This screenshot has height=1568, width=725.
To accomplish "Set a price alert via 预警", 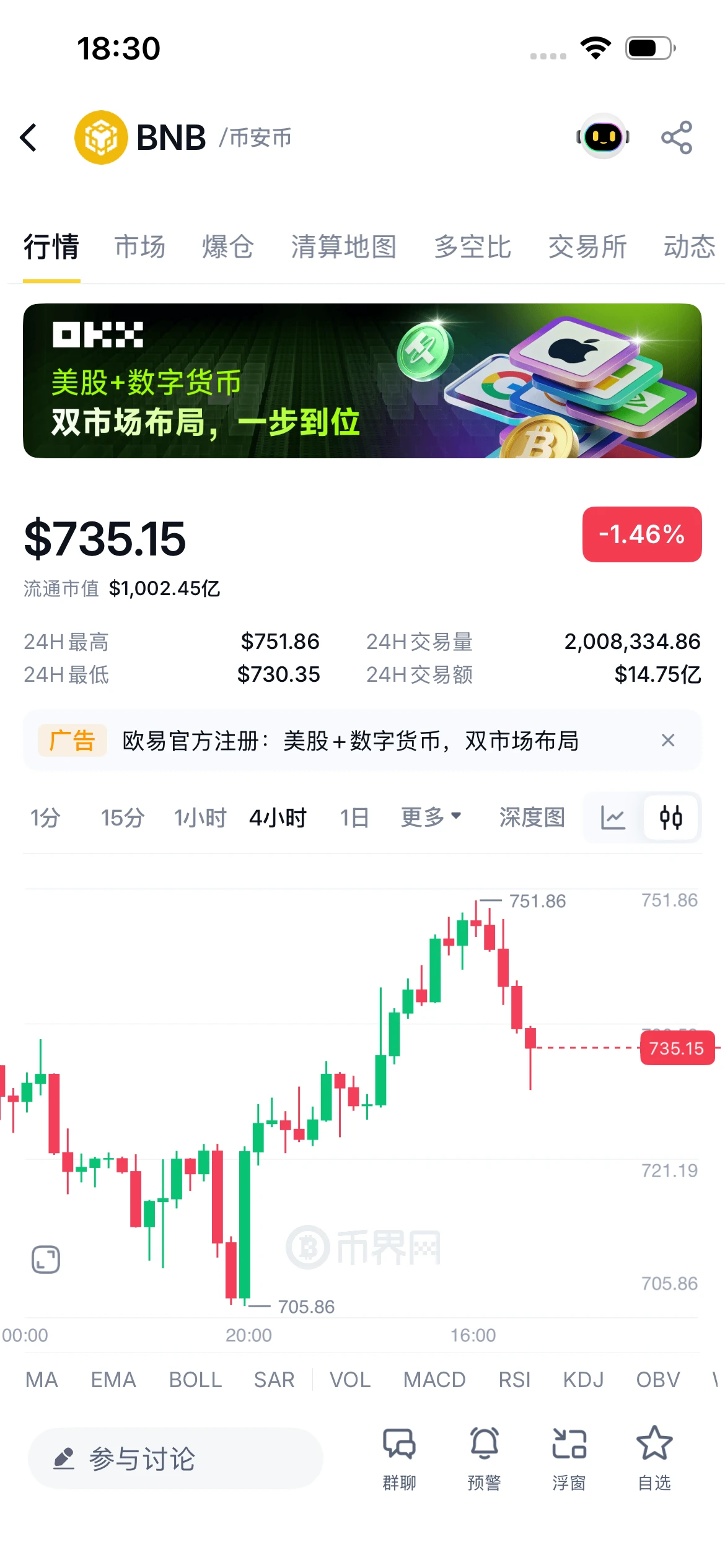I will [485, 1458].
